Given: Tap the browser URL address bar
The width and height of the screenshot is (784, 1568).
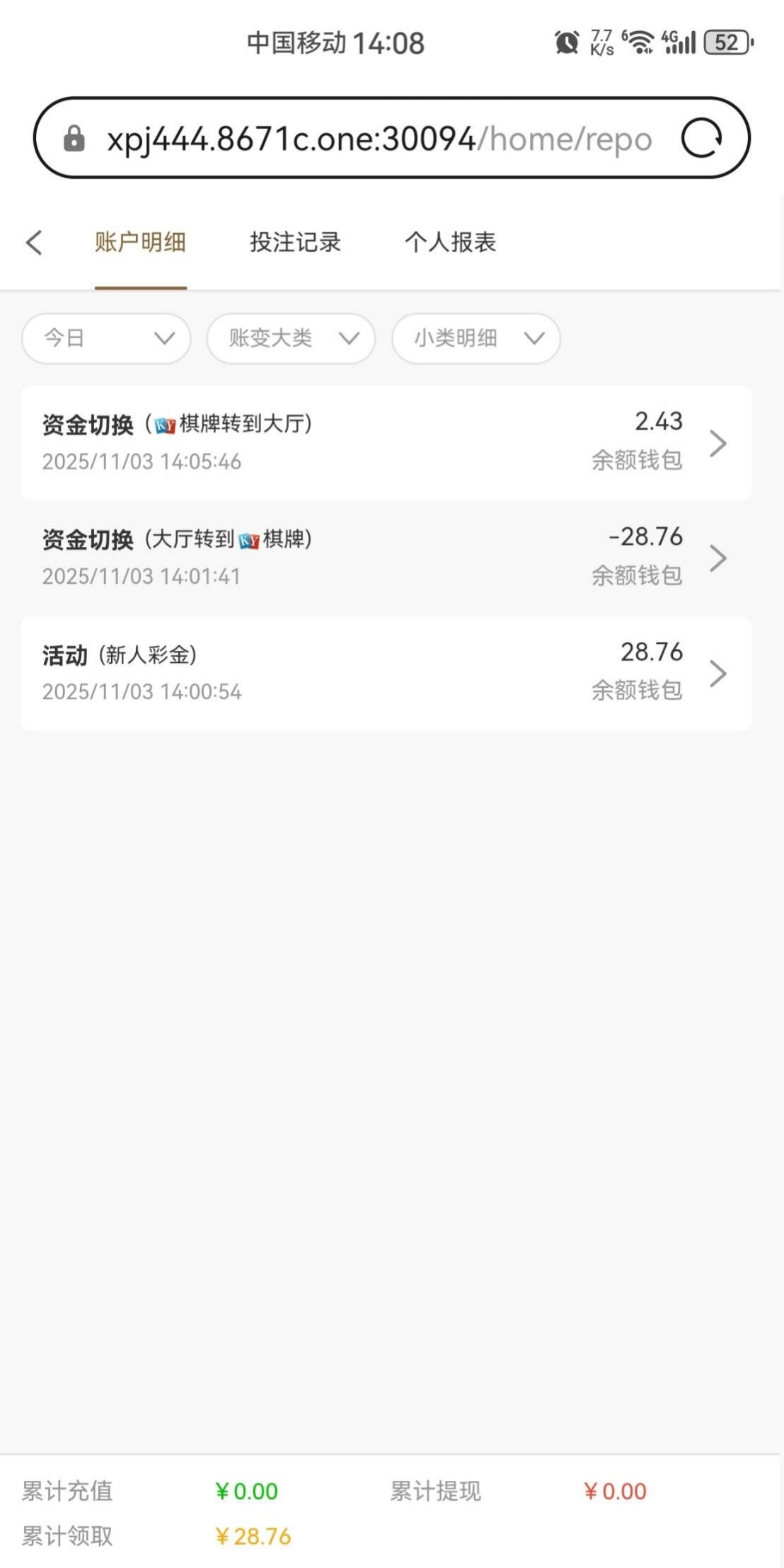Looking at the screenshot, I should click(x=368, y=139).
